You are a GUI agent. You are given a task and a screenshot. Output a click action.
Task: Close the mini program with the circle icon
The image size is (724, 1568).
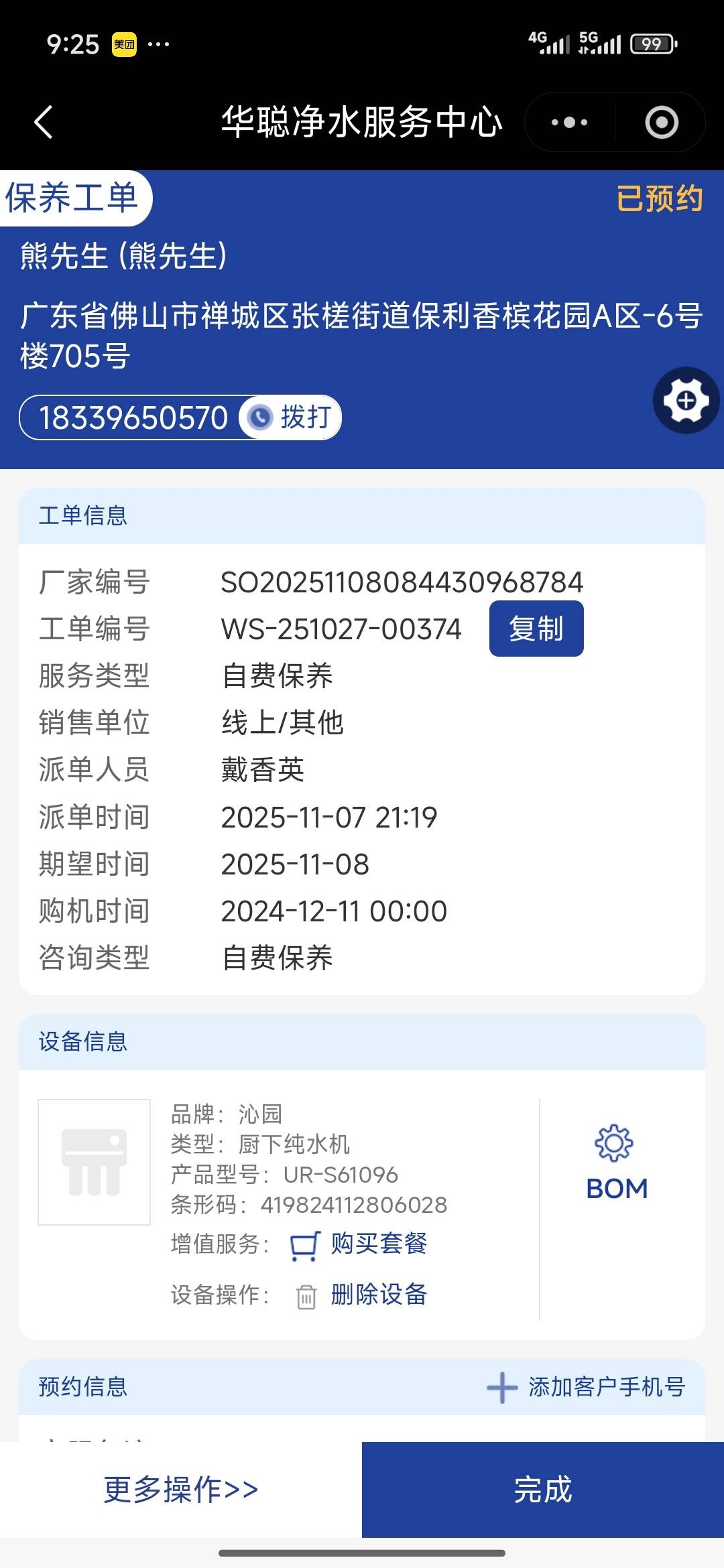pos(661,123)
